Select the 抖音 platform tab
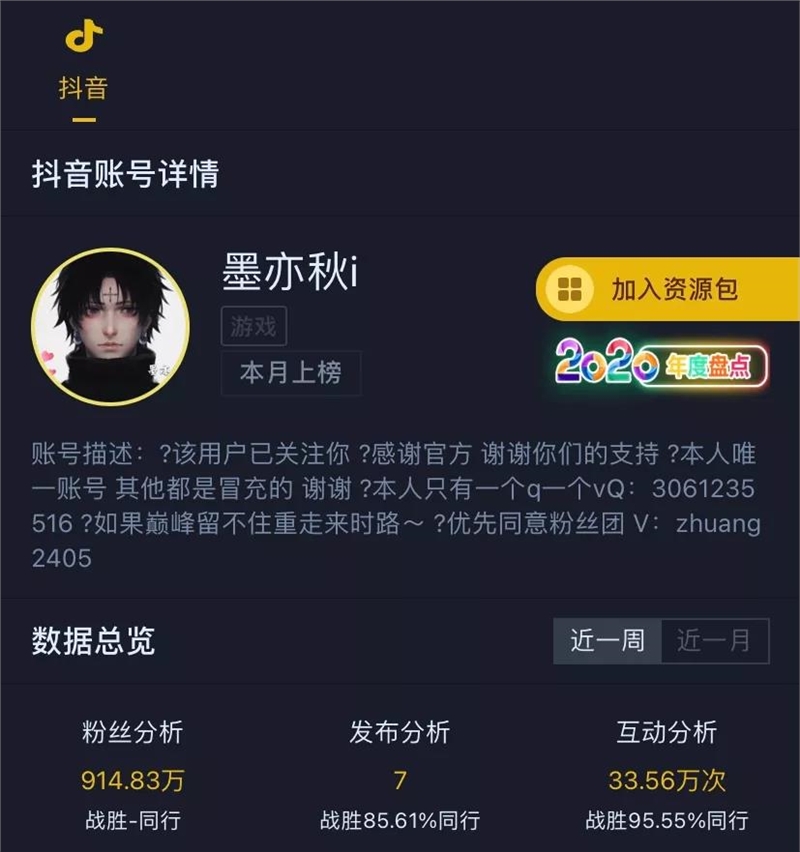The image size is (800, 852). [x=84, y=65]
